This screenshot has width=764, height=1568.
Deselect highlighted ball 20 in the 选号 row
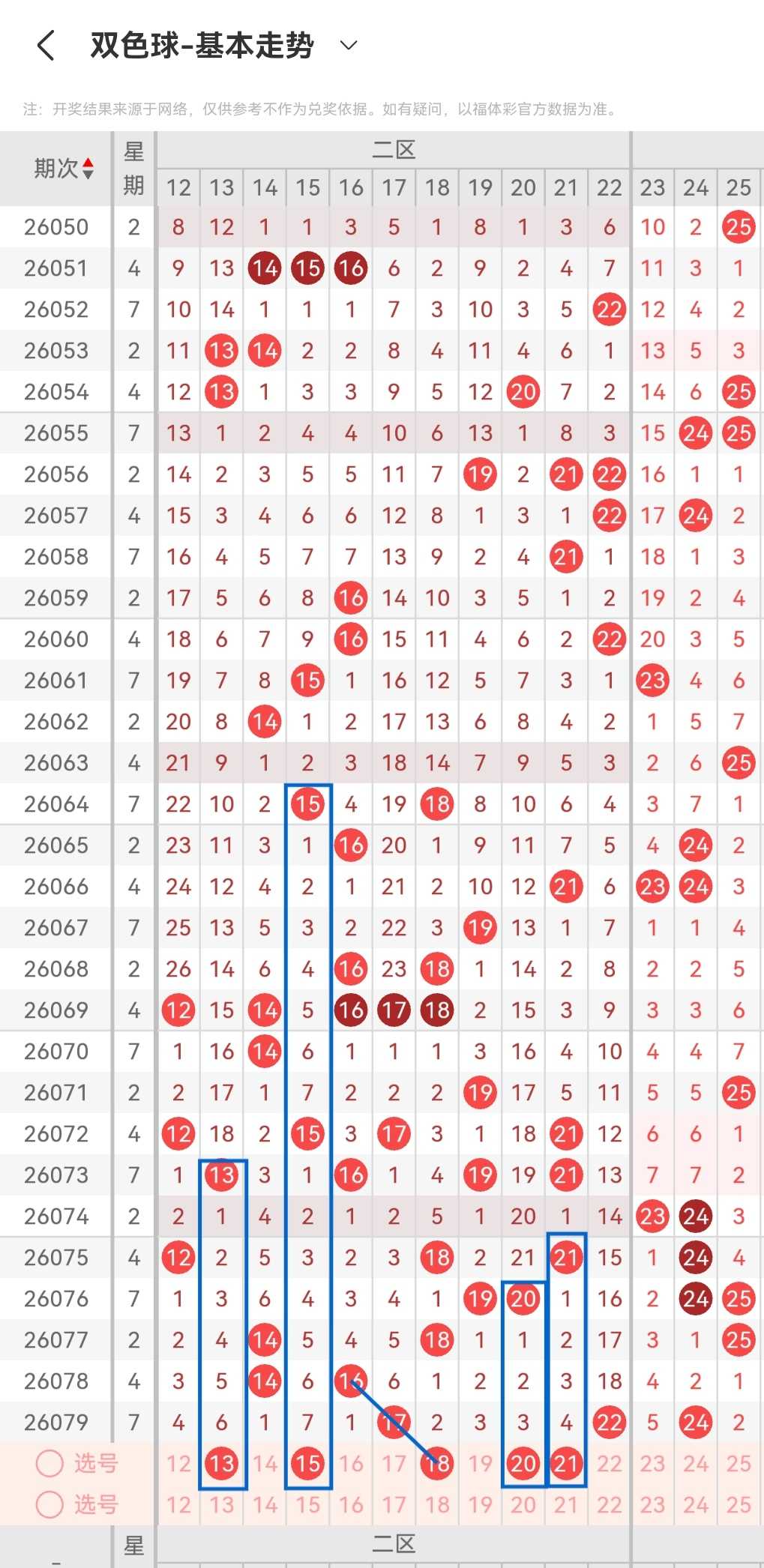(523, 1462)
